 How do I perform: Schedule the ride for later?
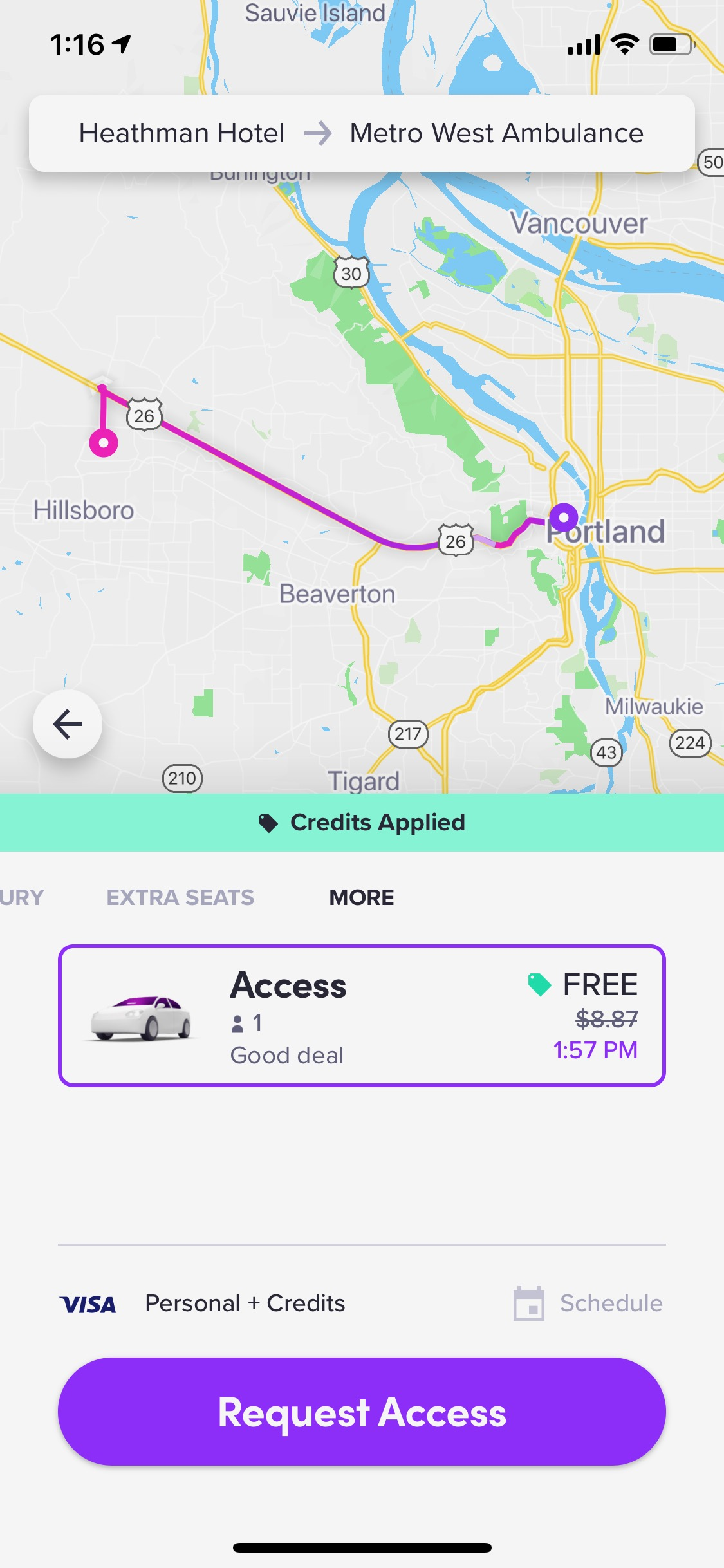click(588, 1303)
